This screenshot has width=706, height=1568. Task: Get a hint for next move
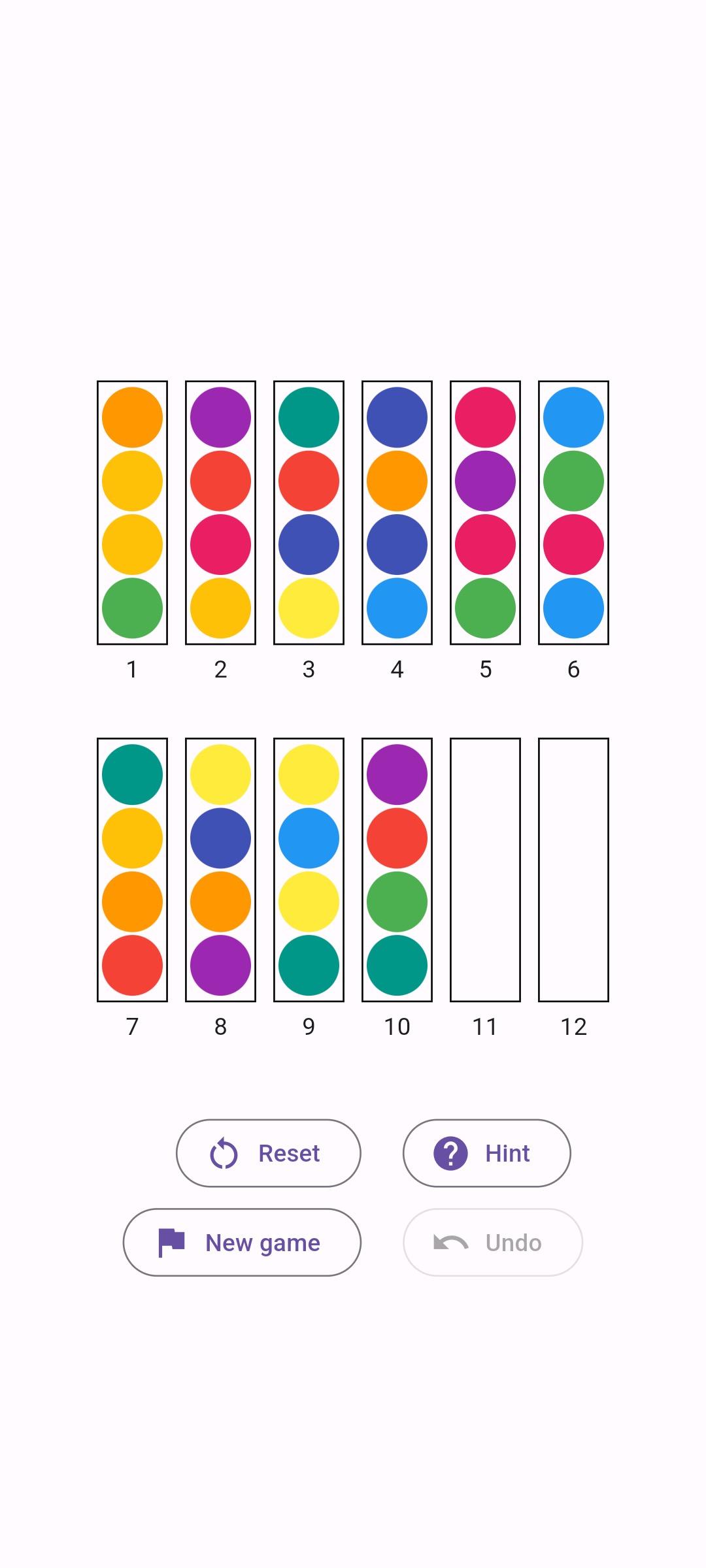click(486, 1153)
